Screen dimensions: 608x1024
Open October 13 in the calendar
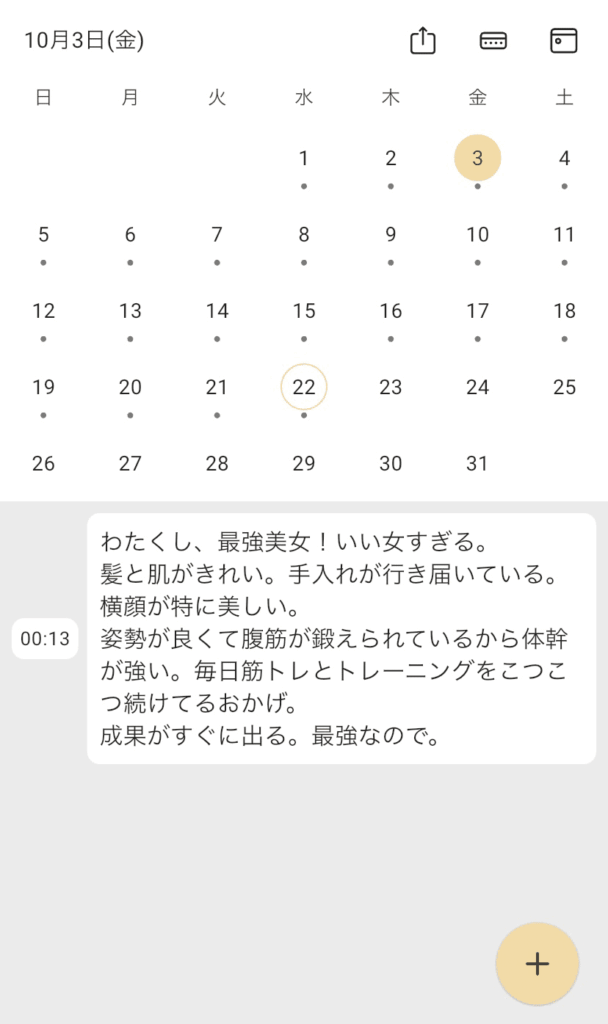click(x=130, y=312)
